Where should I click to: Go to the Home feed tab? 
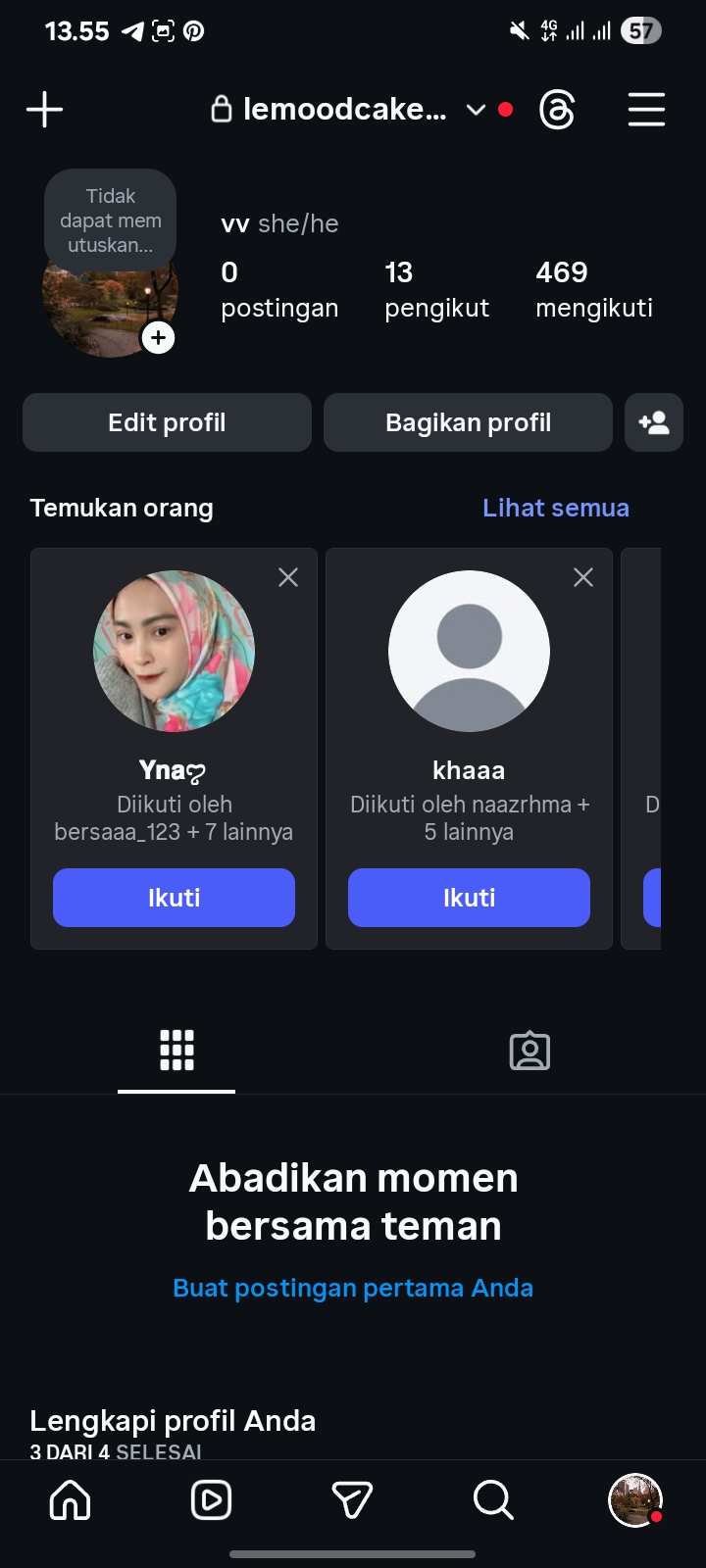click(x=70, y=1500)
